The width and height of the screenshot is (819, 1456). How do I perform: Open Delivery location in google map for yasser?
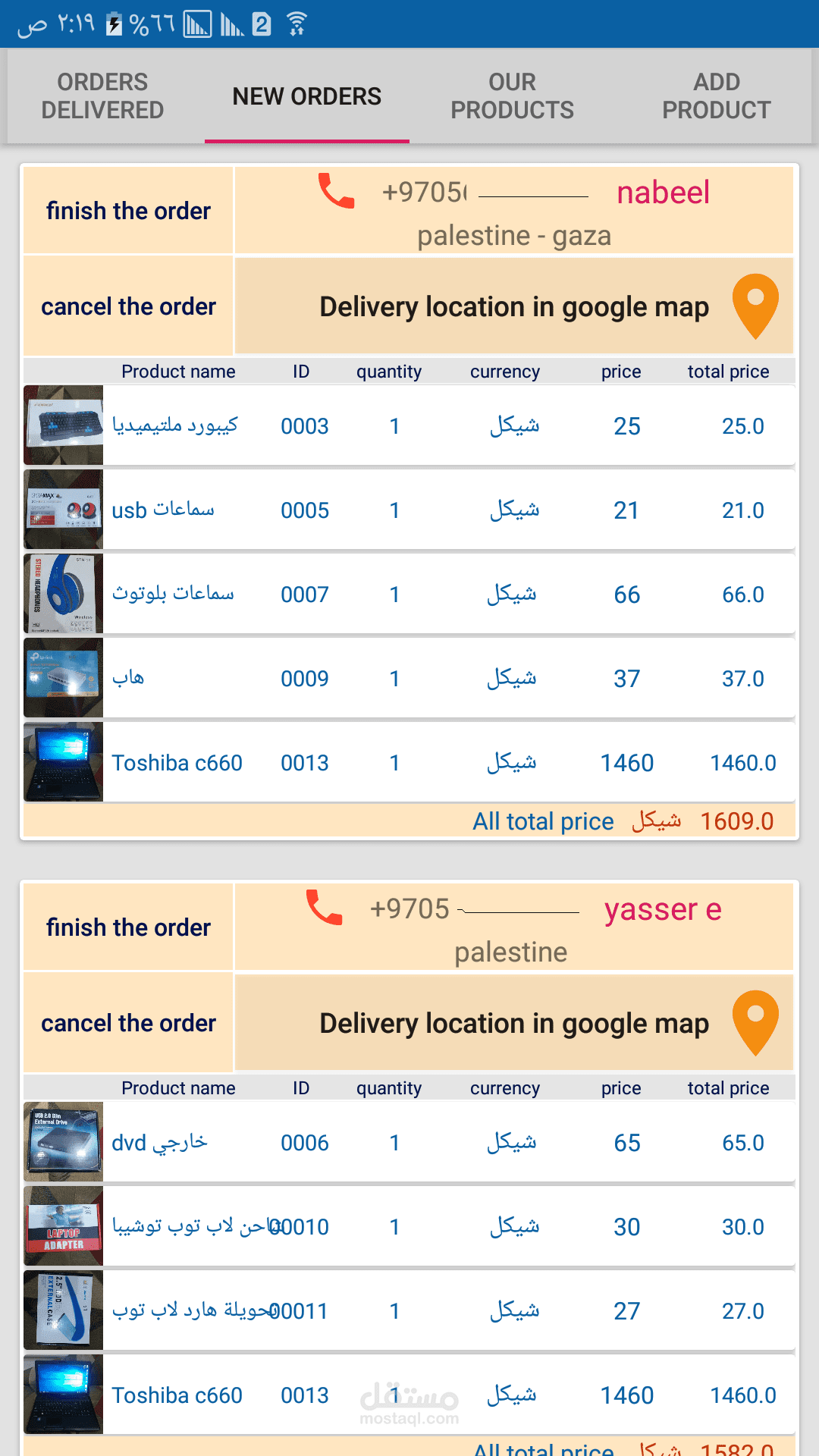click(514, 1022)
